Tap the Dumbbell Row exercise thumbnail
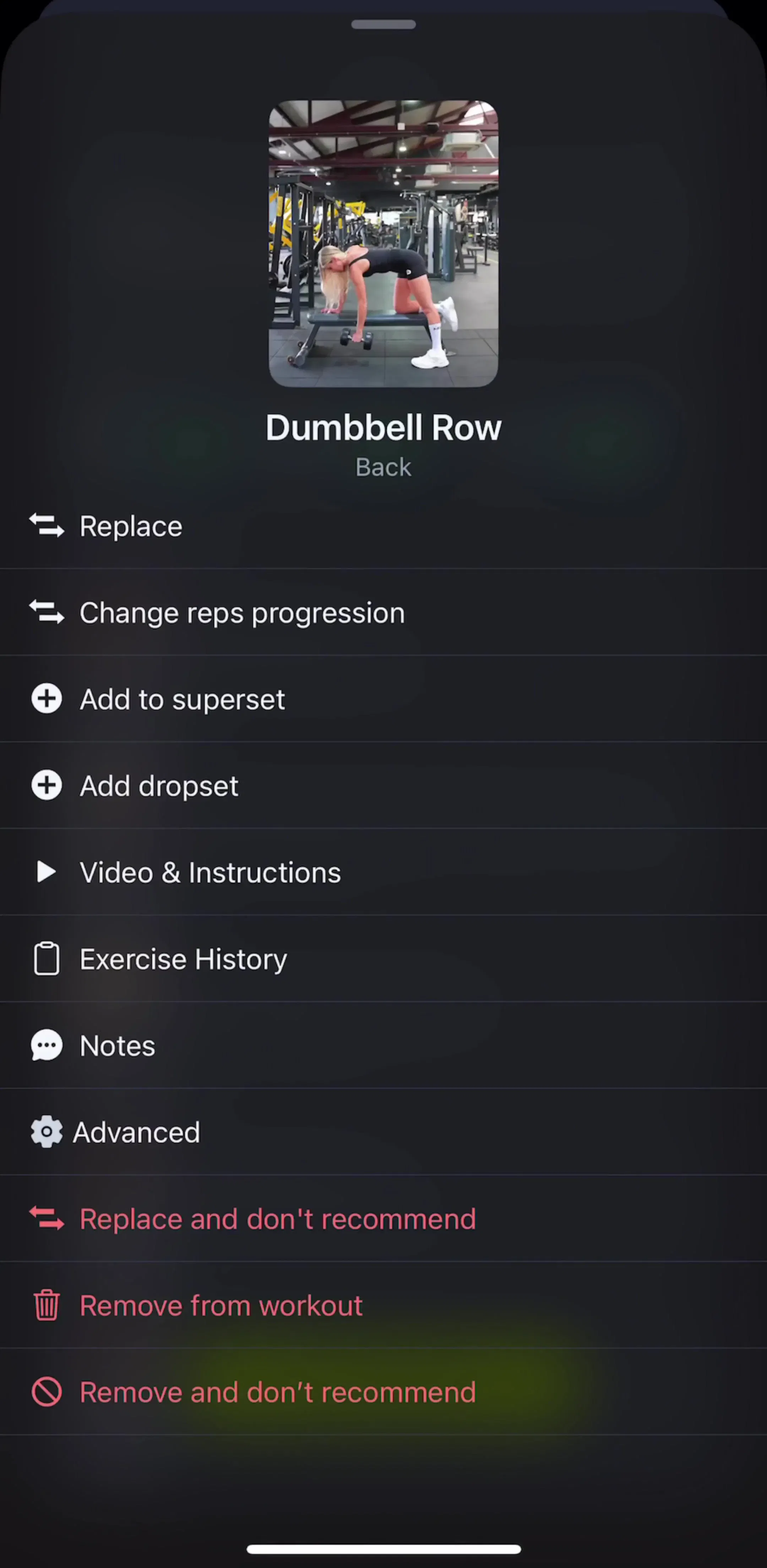767x1568 pixels. click(x=383, y=243)
